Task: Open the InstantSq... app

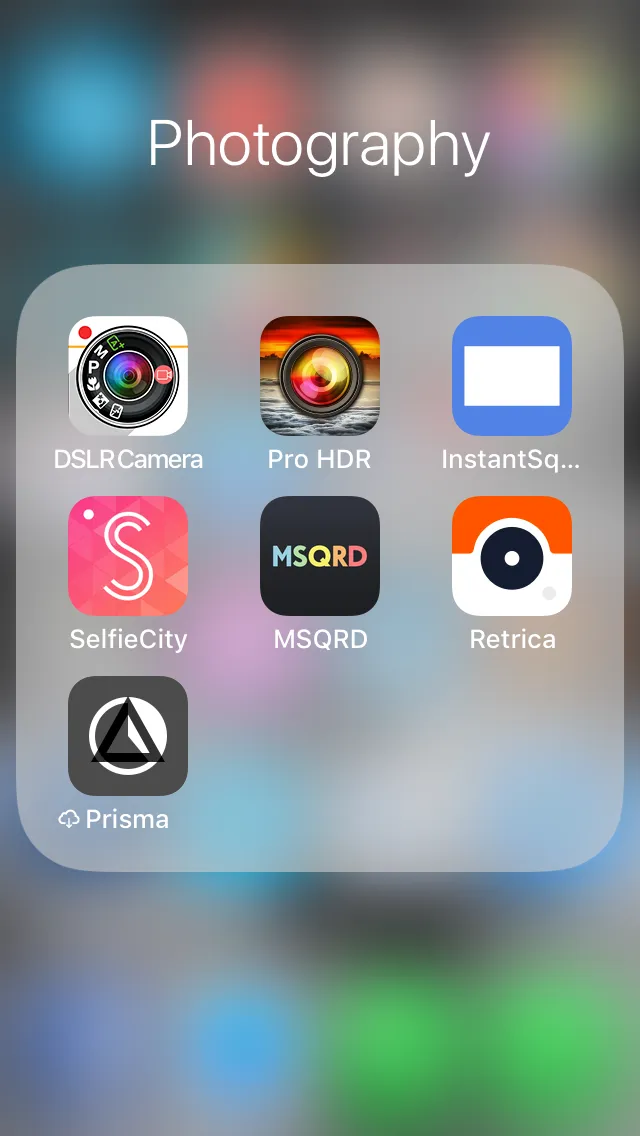Action: 512,376
